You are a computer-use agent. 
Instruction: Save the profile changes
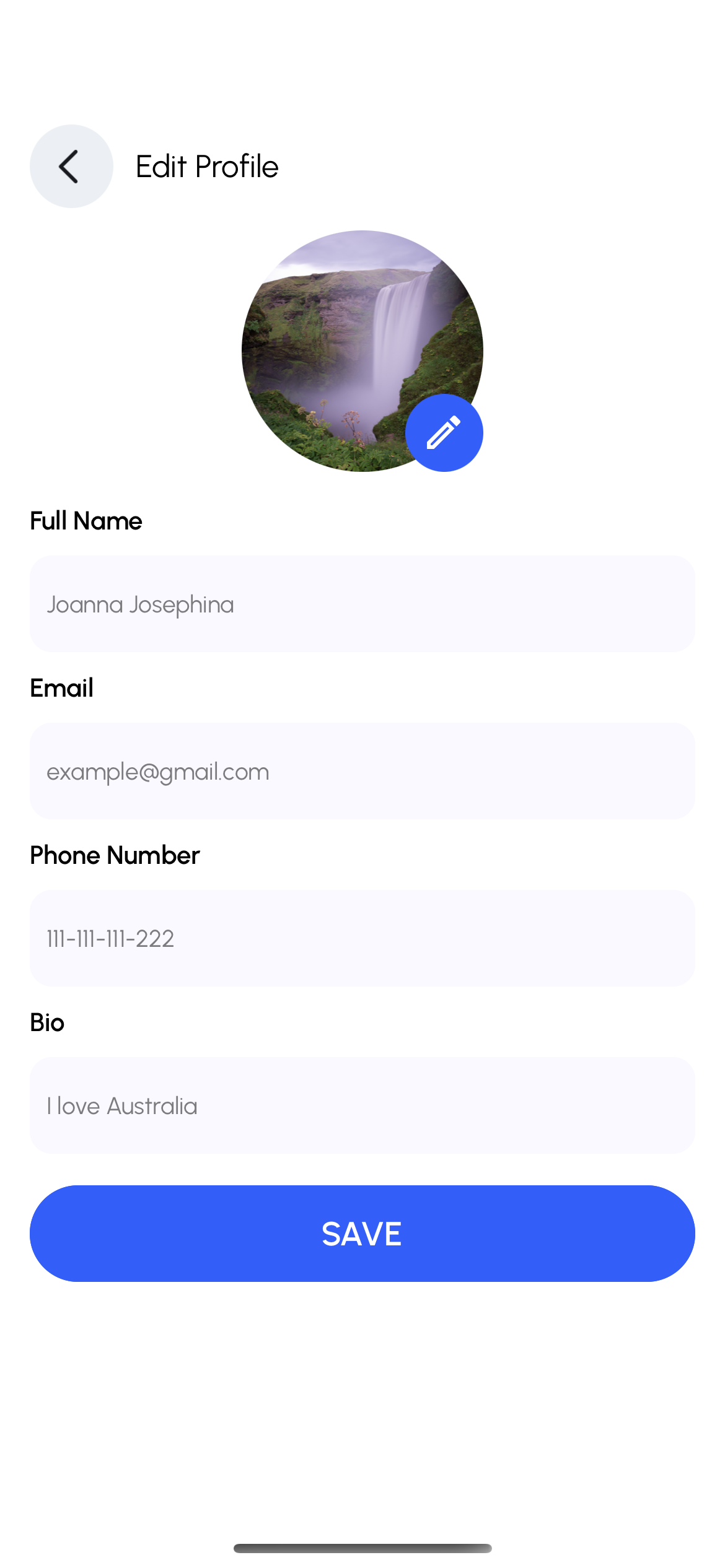click(362, 1234)
